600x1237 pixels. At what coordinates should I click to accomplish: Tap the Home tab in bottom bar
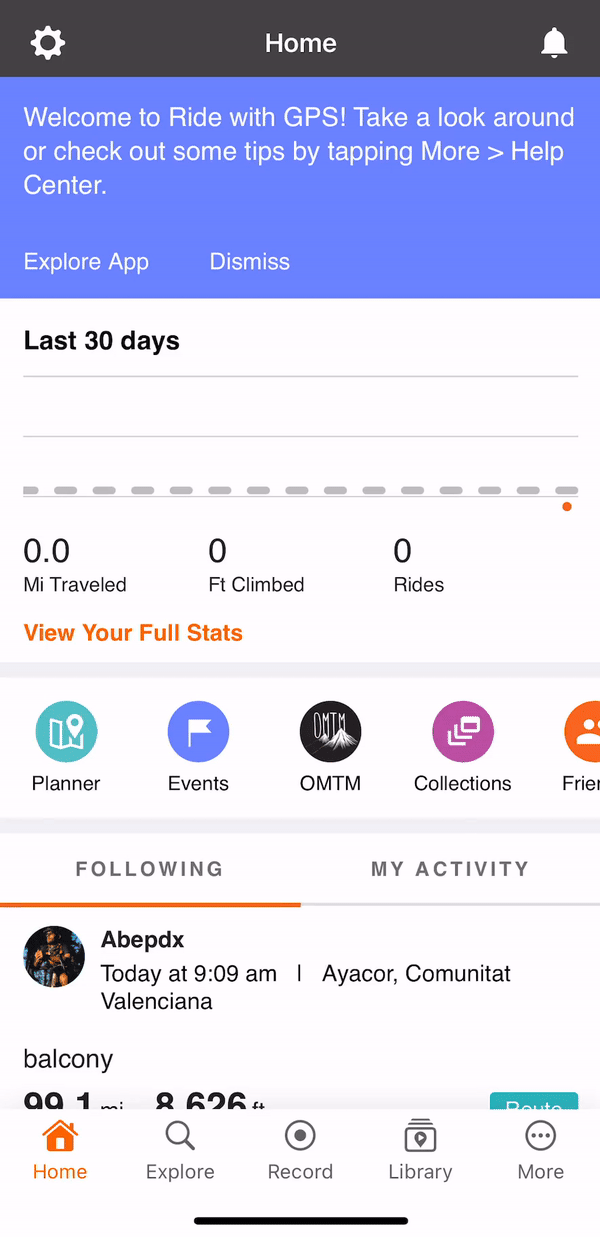point(60,1150)
